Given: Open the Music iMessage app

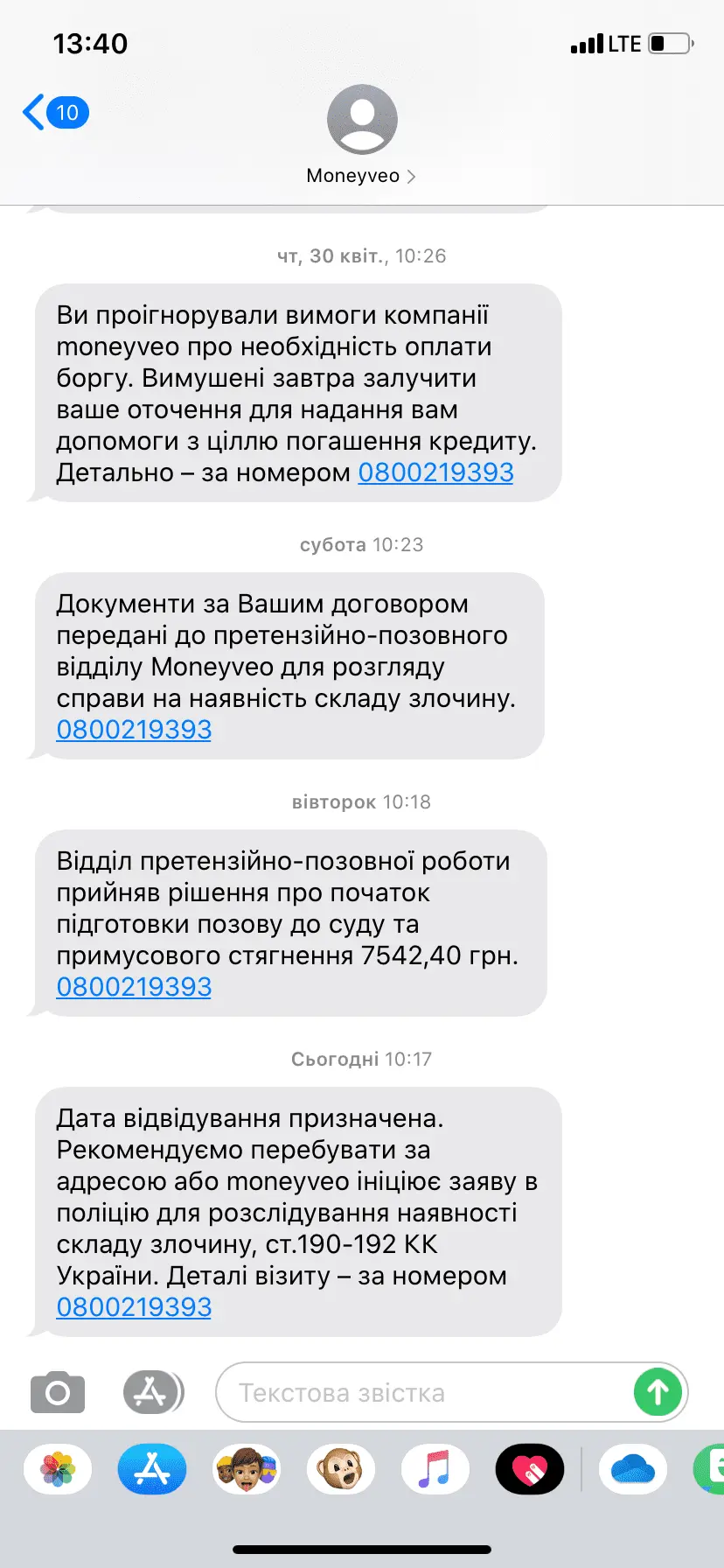Looking at the screenshot, I should coord(435,1469).
